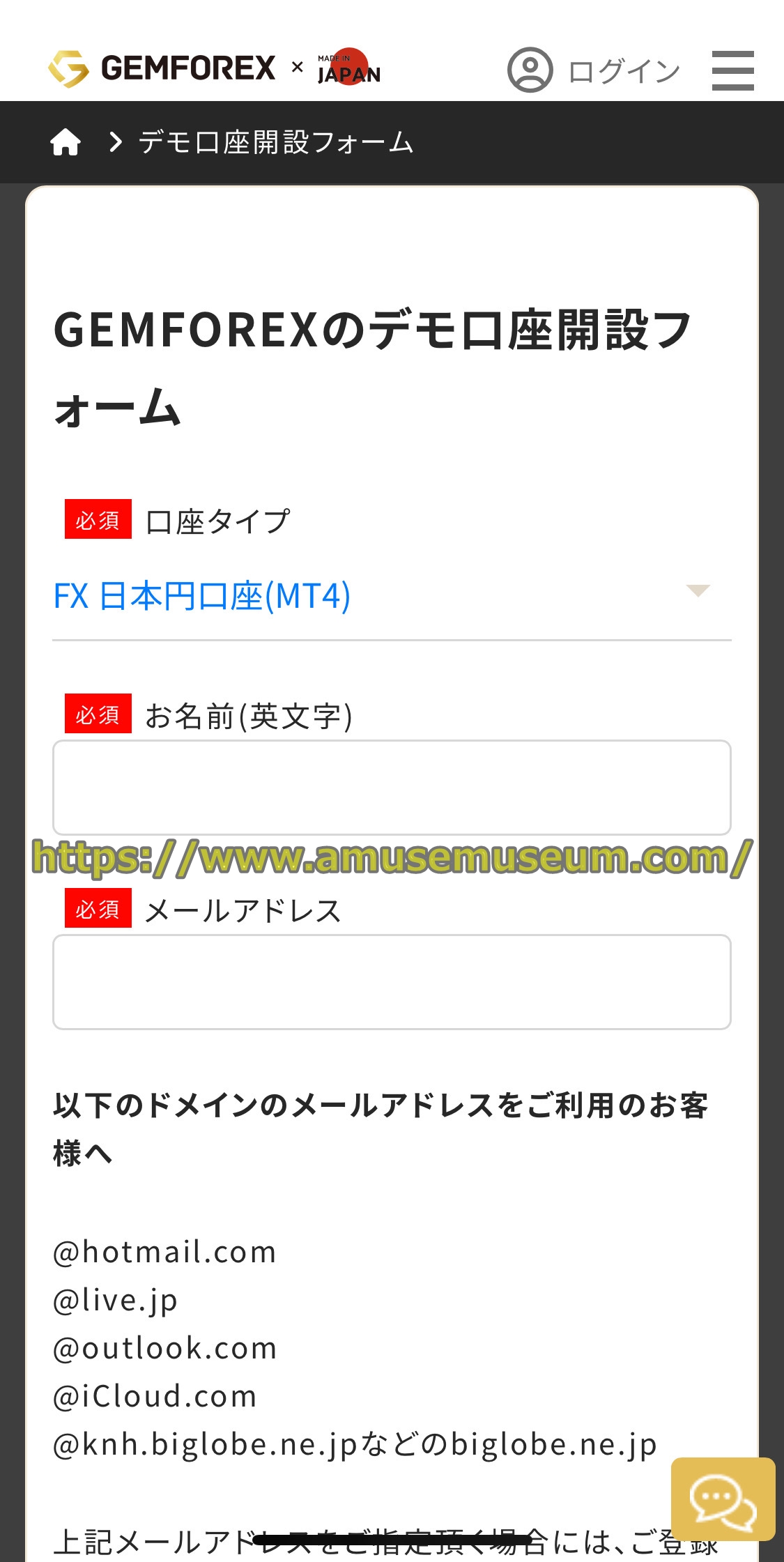Viewport: 784px width, 1562px height.
Task: Expand the 口座タイプ account type dropdown
Action: (x=392, y=597)
